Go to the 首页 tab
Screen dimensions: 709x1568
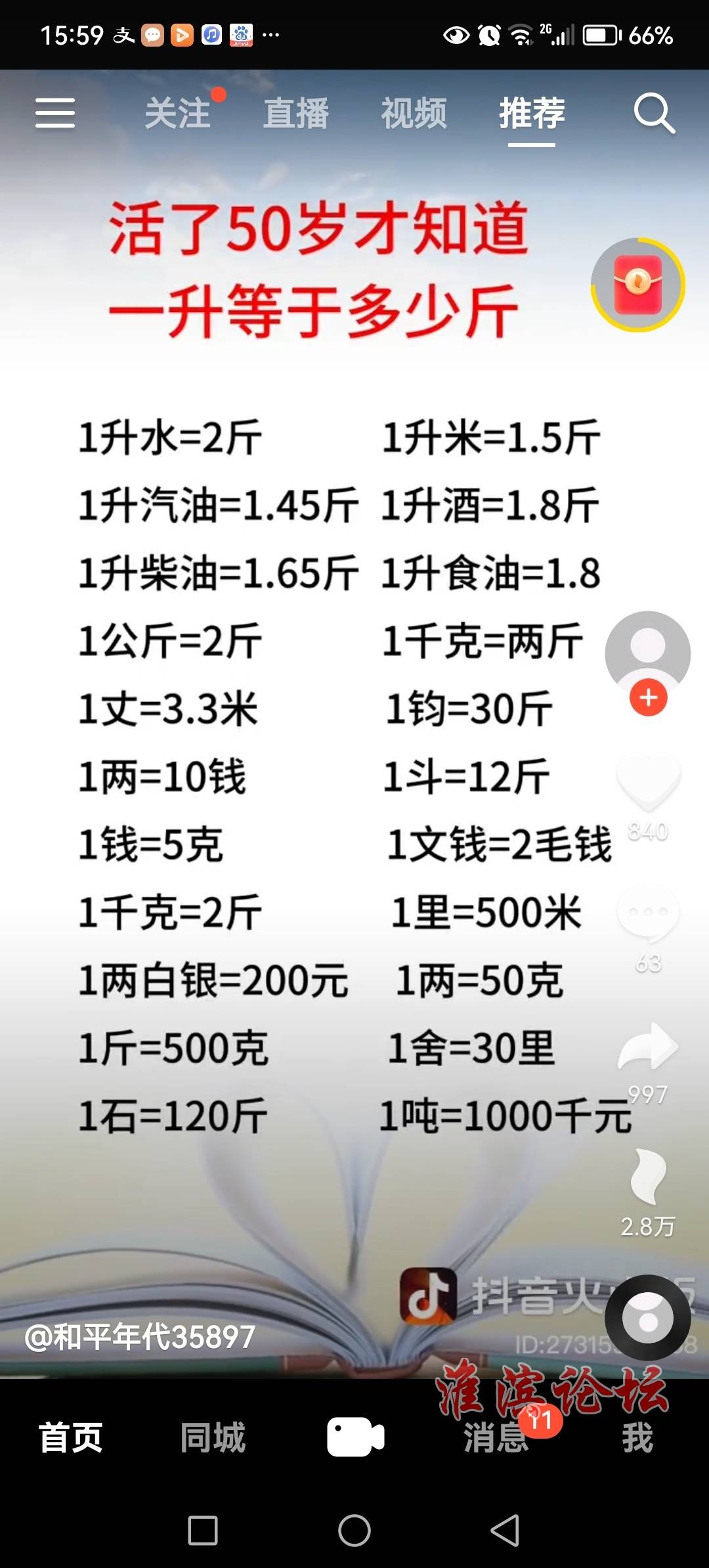point(71,1437)
